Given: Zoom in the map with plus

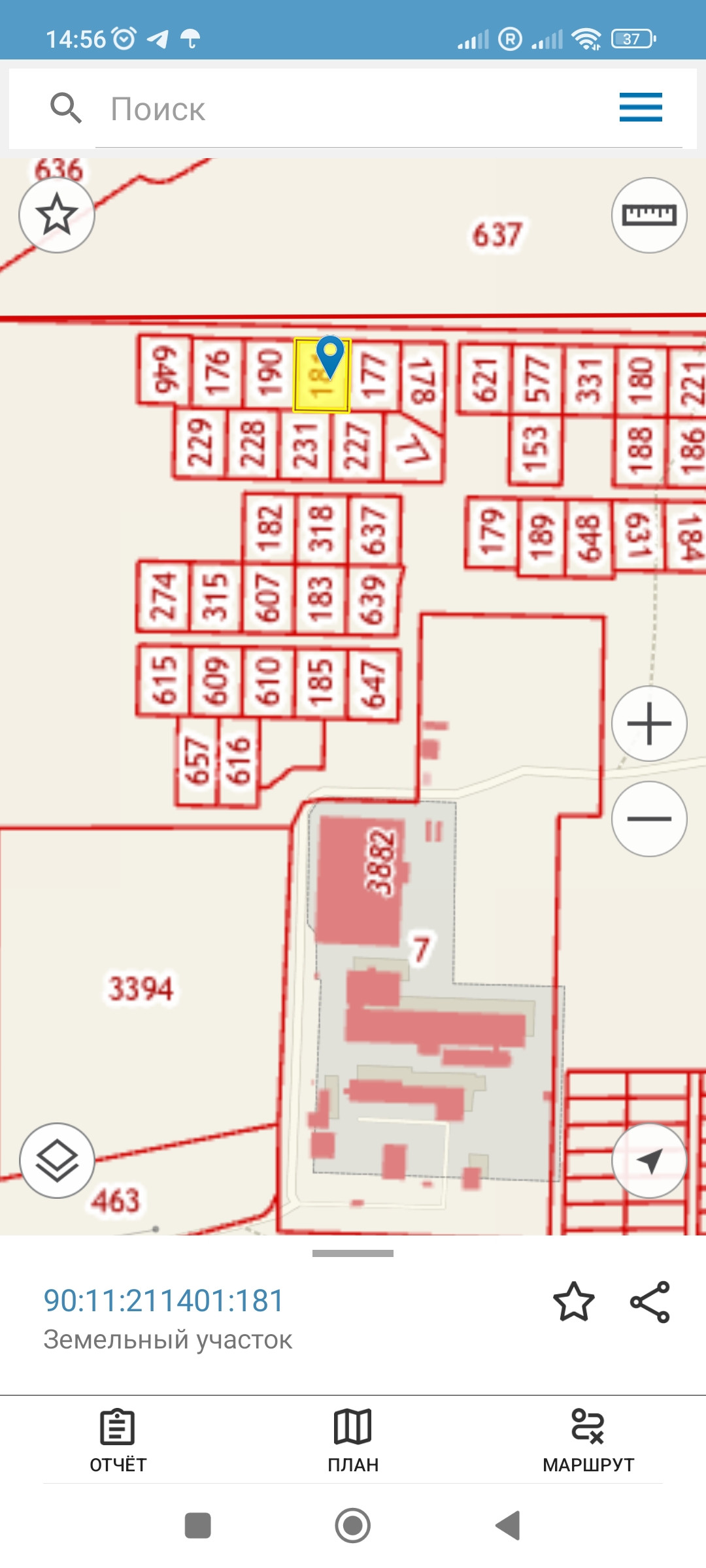Looking at the screenshot, I should tap(648, 723).
